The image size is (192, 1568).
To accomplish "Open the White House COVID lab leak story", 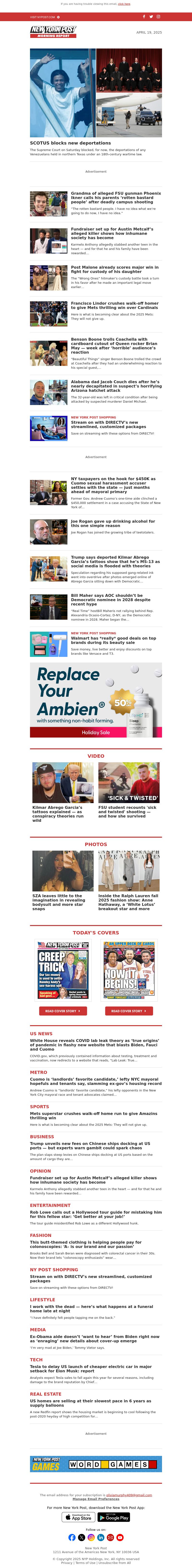I will tap(94, 1045).
